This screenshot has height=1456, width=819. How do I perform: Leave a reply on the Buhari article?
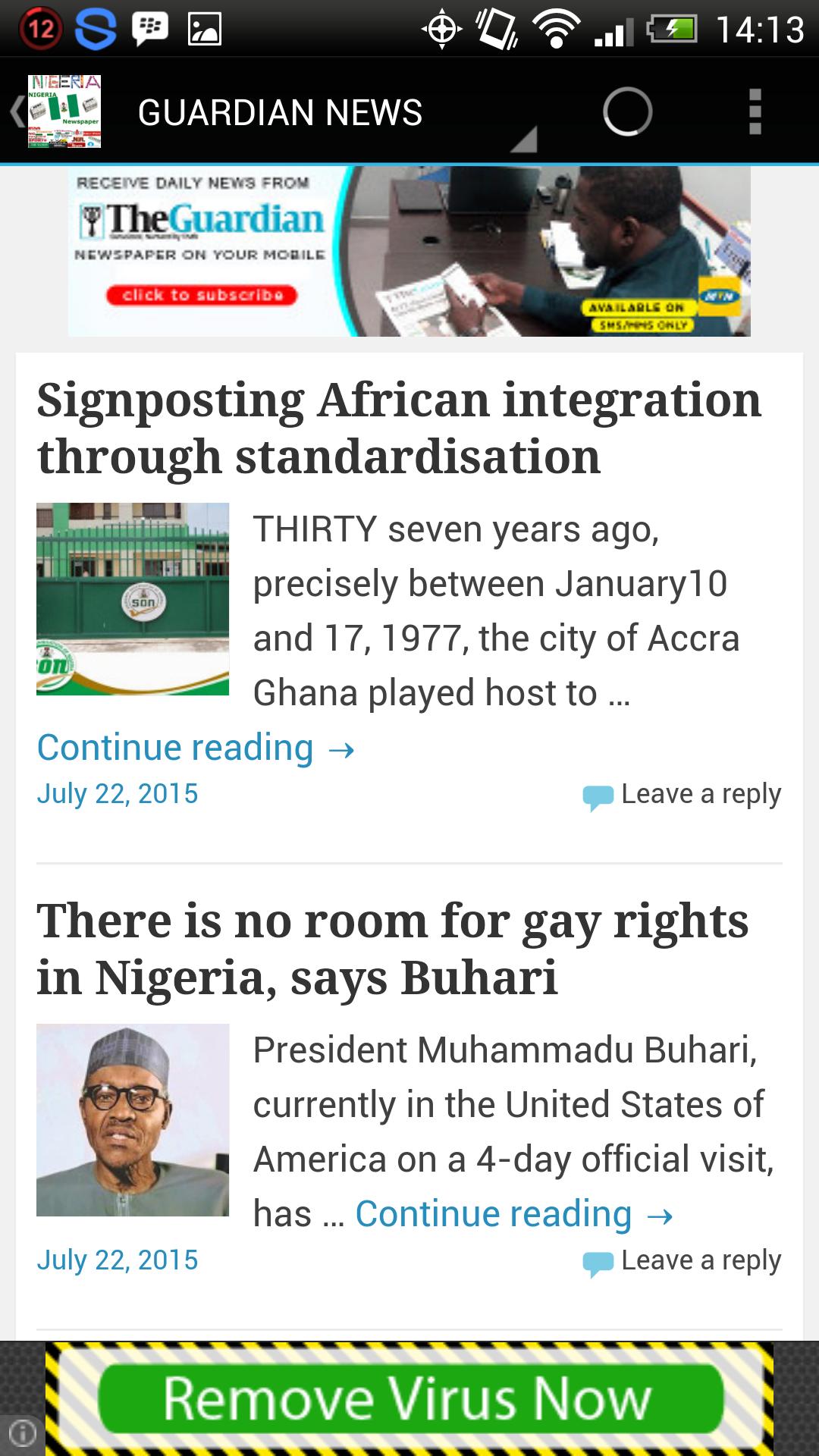pos(682,1261)
